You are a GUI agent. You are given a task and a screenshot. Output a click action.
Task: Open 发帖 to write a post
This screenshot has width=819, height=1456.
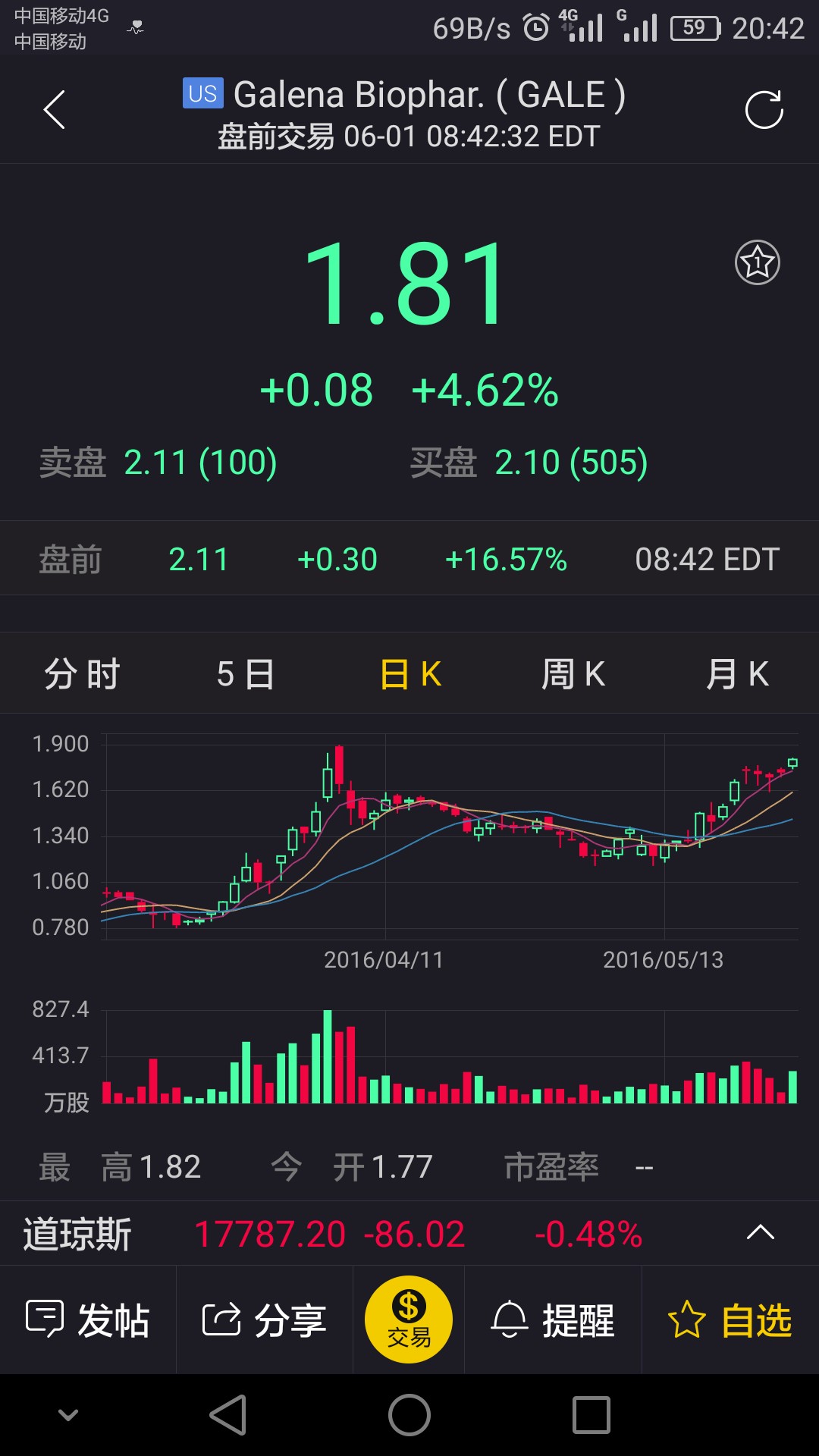[x=88, y=1320]
